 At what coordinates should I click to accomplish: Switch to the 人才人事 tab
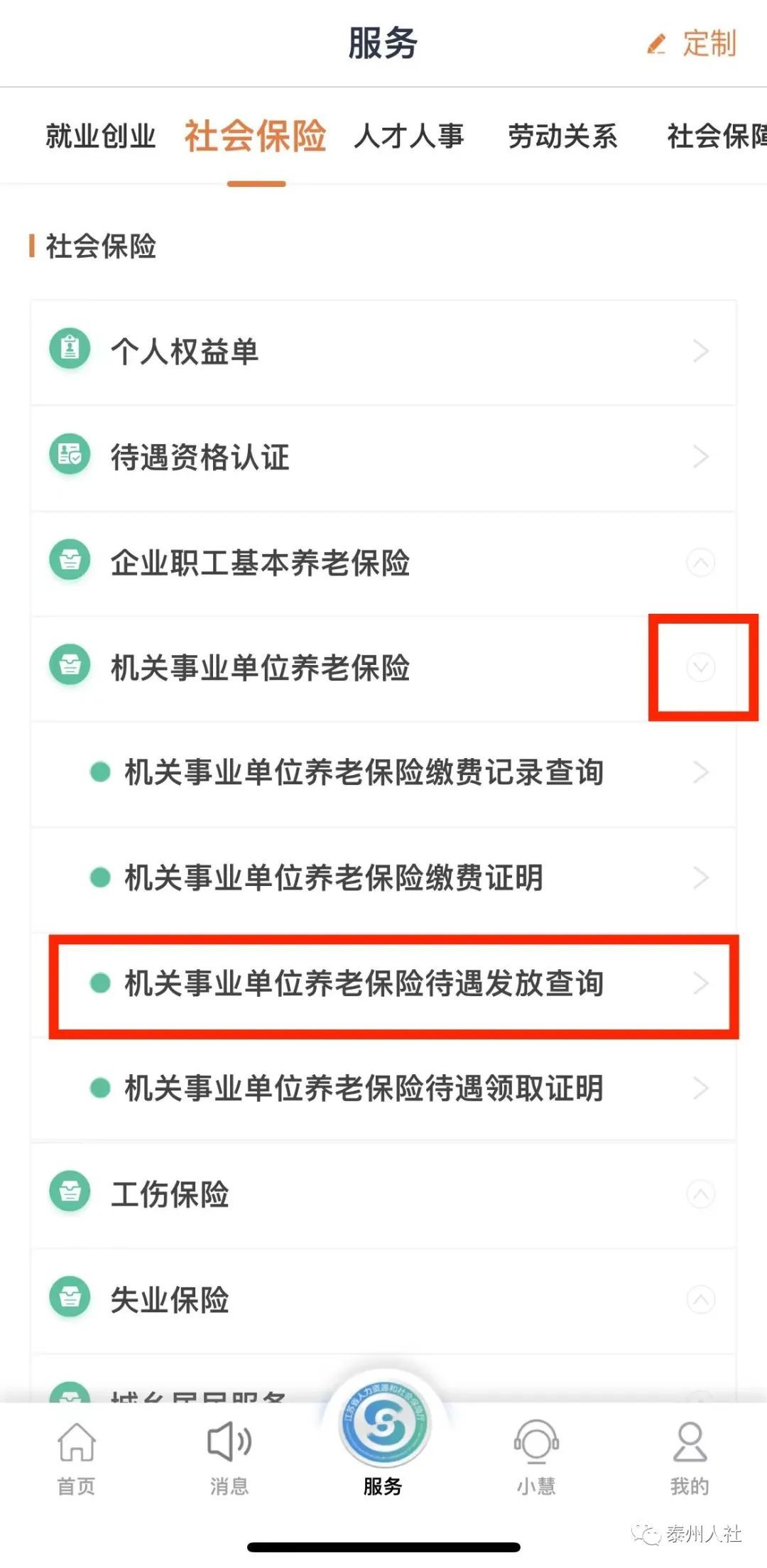coord(408,136)
